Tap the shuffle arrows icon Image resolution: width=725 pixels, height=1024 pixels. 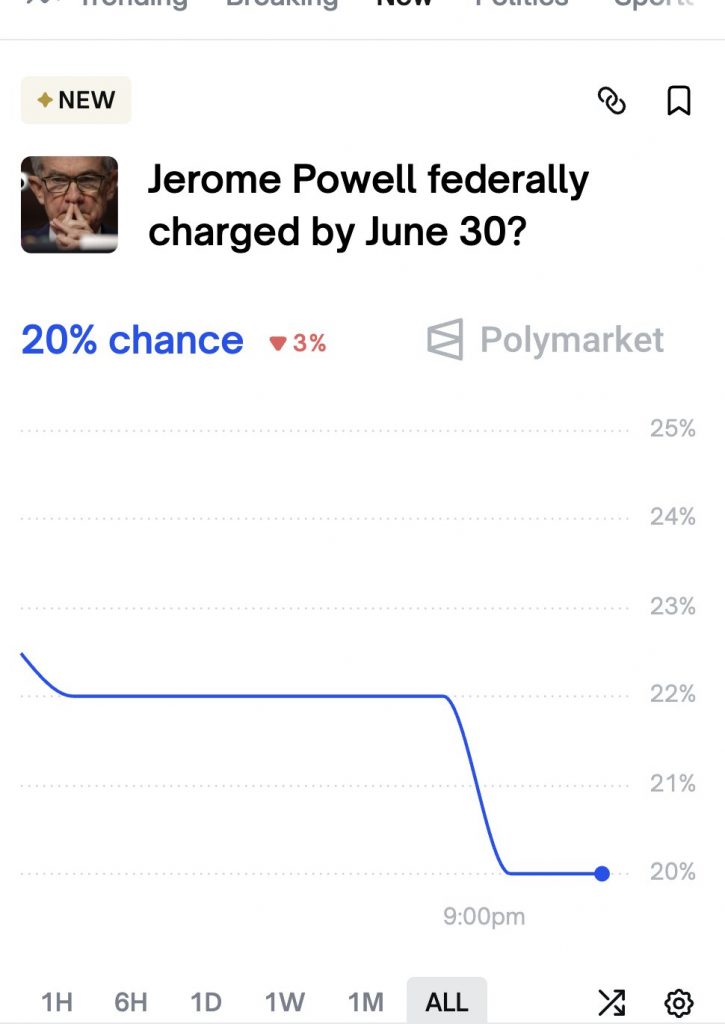click(611, 1001)
